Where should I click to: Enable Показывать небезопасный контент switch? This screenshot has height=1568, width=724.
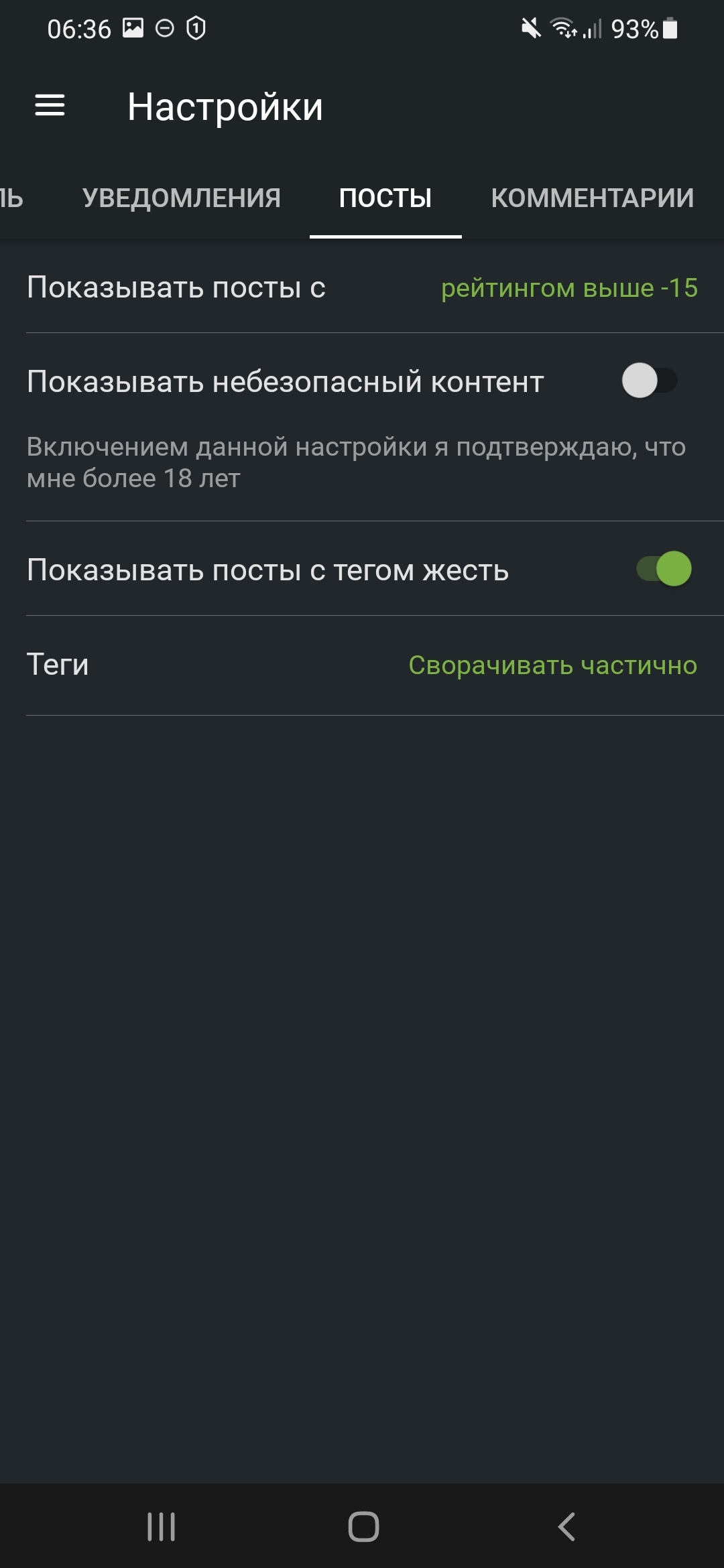649,381
